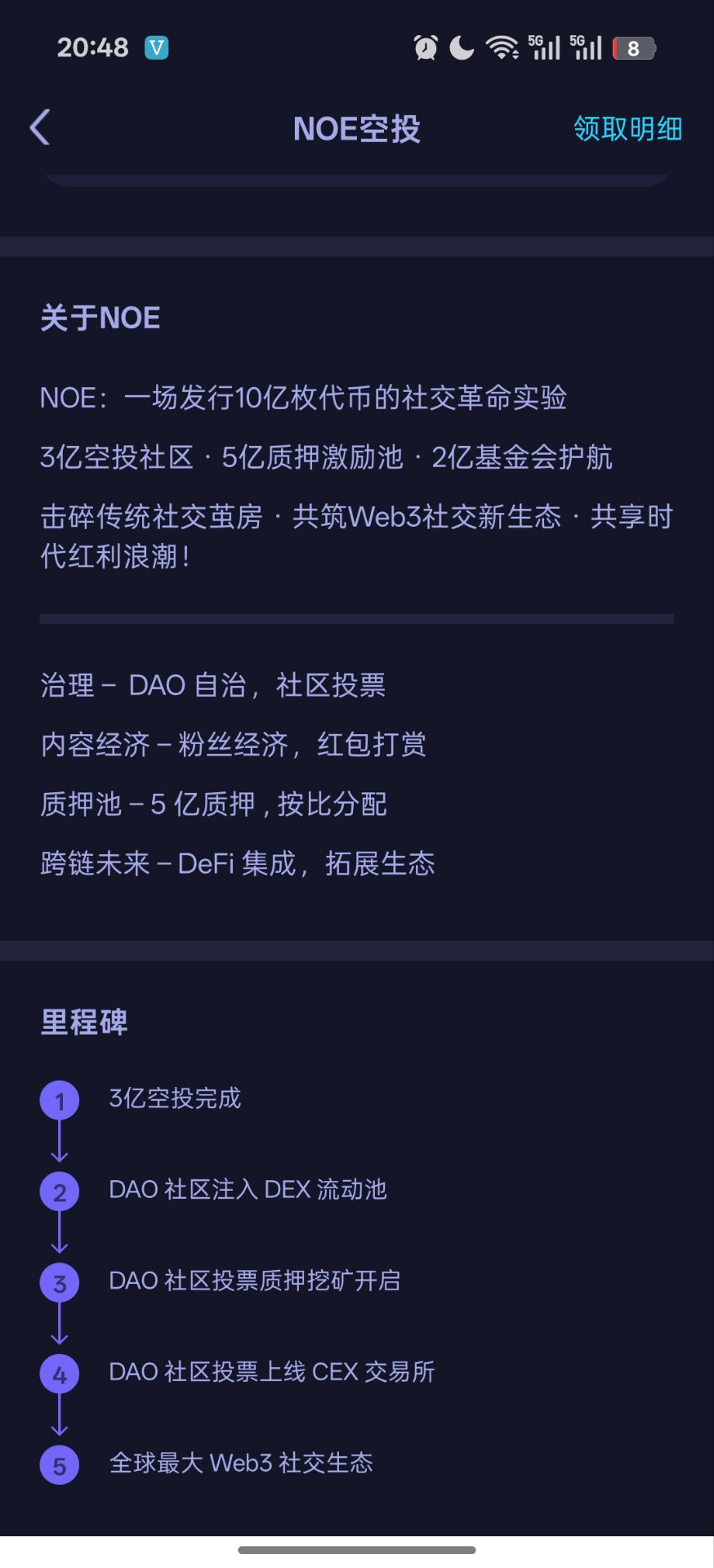Tap the V notification icon next to the clock
This screenshot has width=714, height=1568.
click(x=156, y=47)
